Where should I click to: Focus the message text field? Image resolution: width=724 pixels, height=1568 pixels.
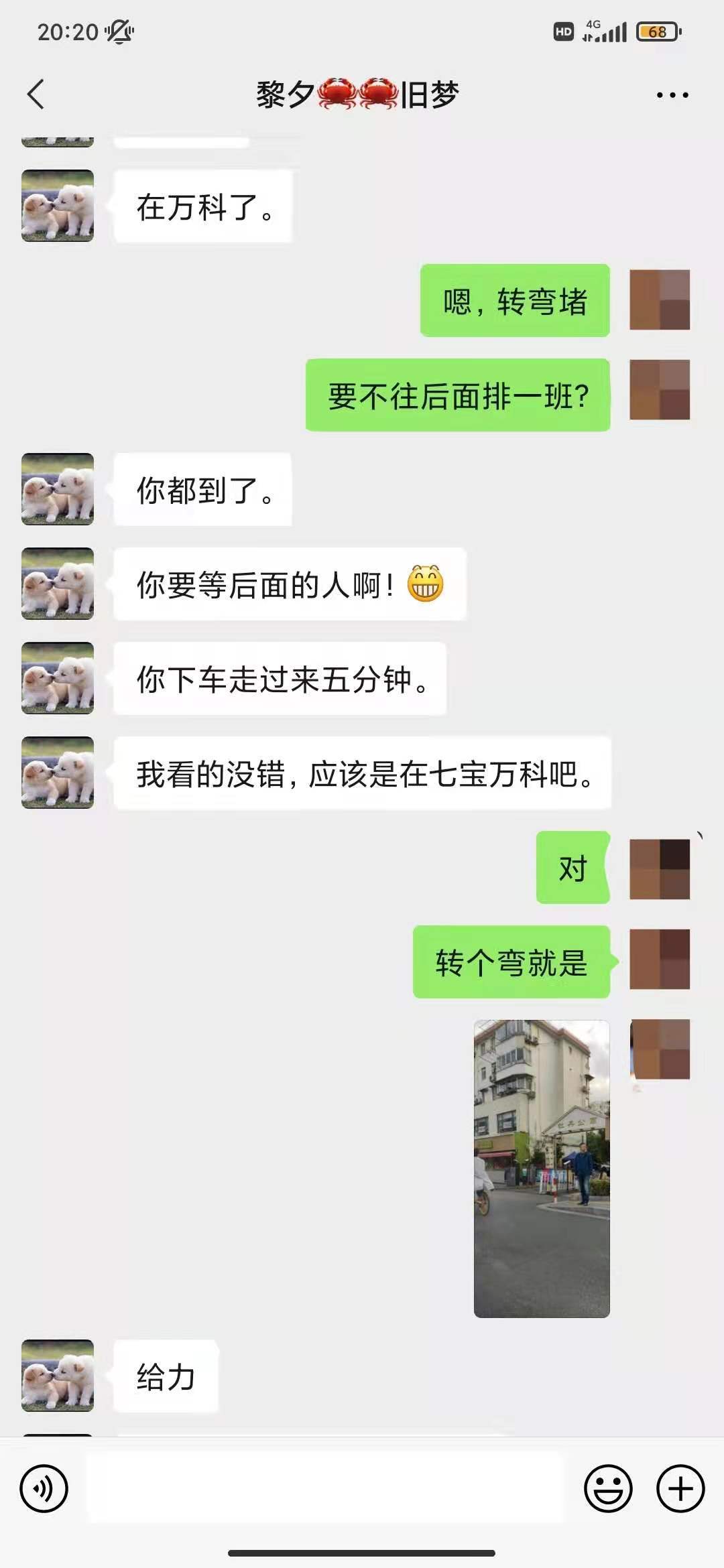pos(325,1489)
